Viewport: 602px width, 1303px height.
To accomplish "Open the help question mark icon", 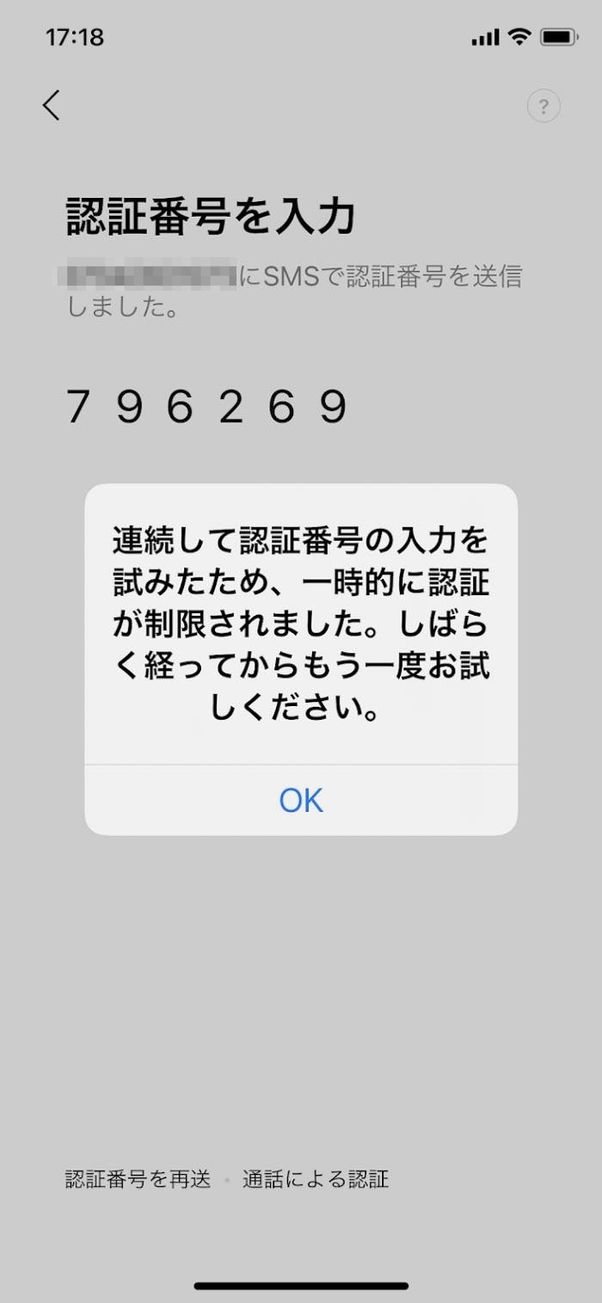I will (543, 106).
